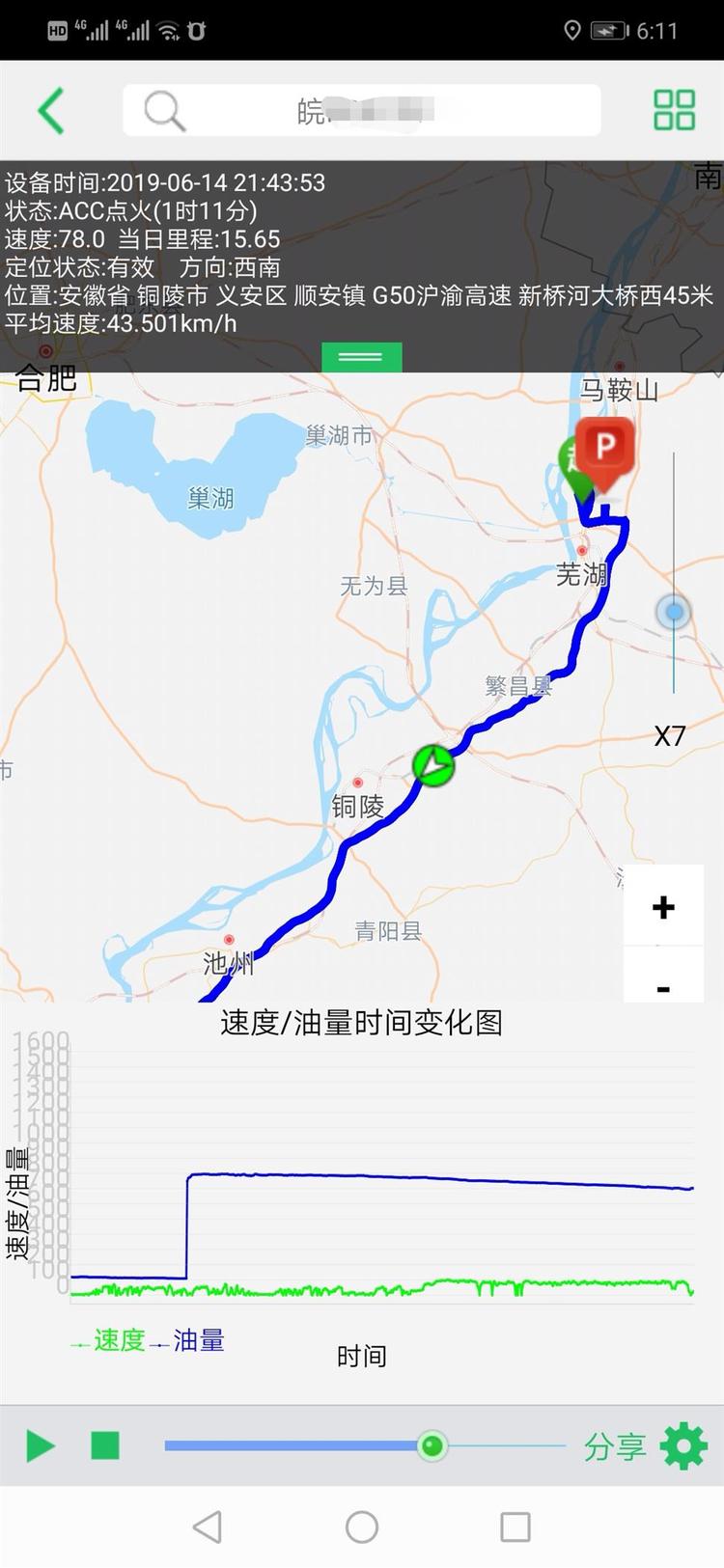Zoom out the map with minus
This screenshot has width=724, height=1568.
(663, 988)
